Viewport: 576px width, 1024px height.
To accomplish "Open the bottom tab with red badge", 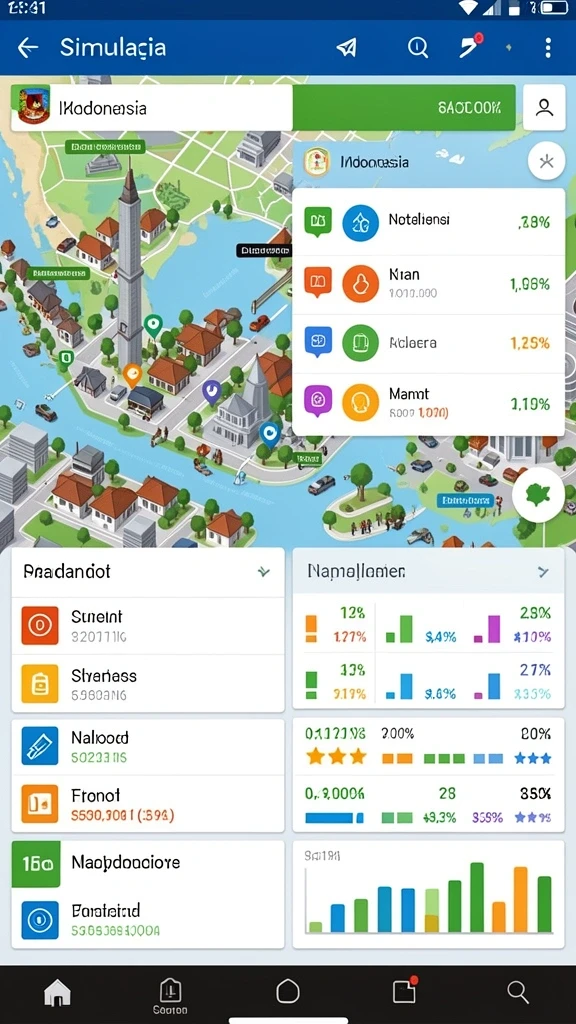I will click(404, 992).
